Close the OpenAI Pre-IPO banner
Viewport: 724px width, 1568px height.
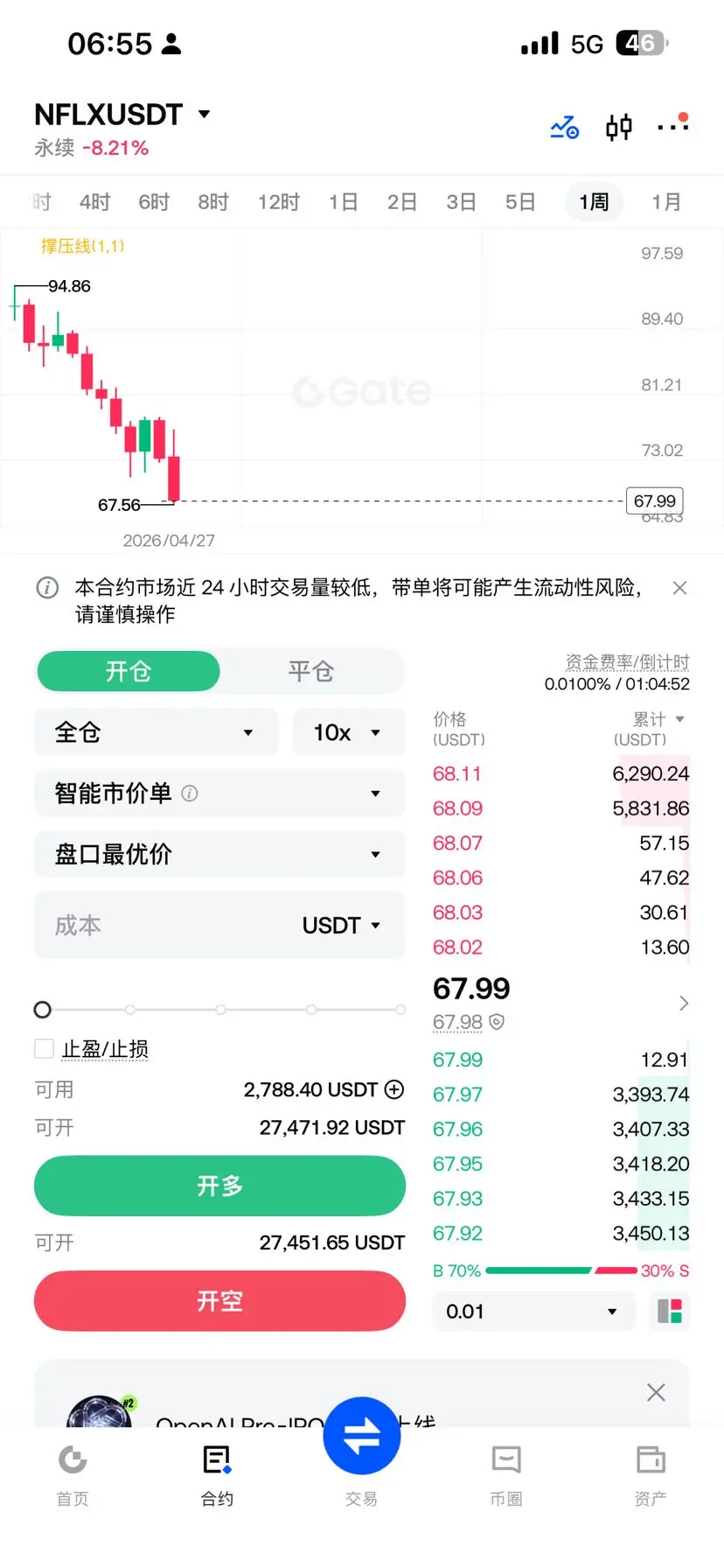click(656, 1392)
